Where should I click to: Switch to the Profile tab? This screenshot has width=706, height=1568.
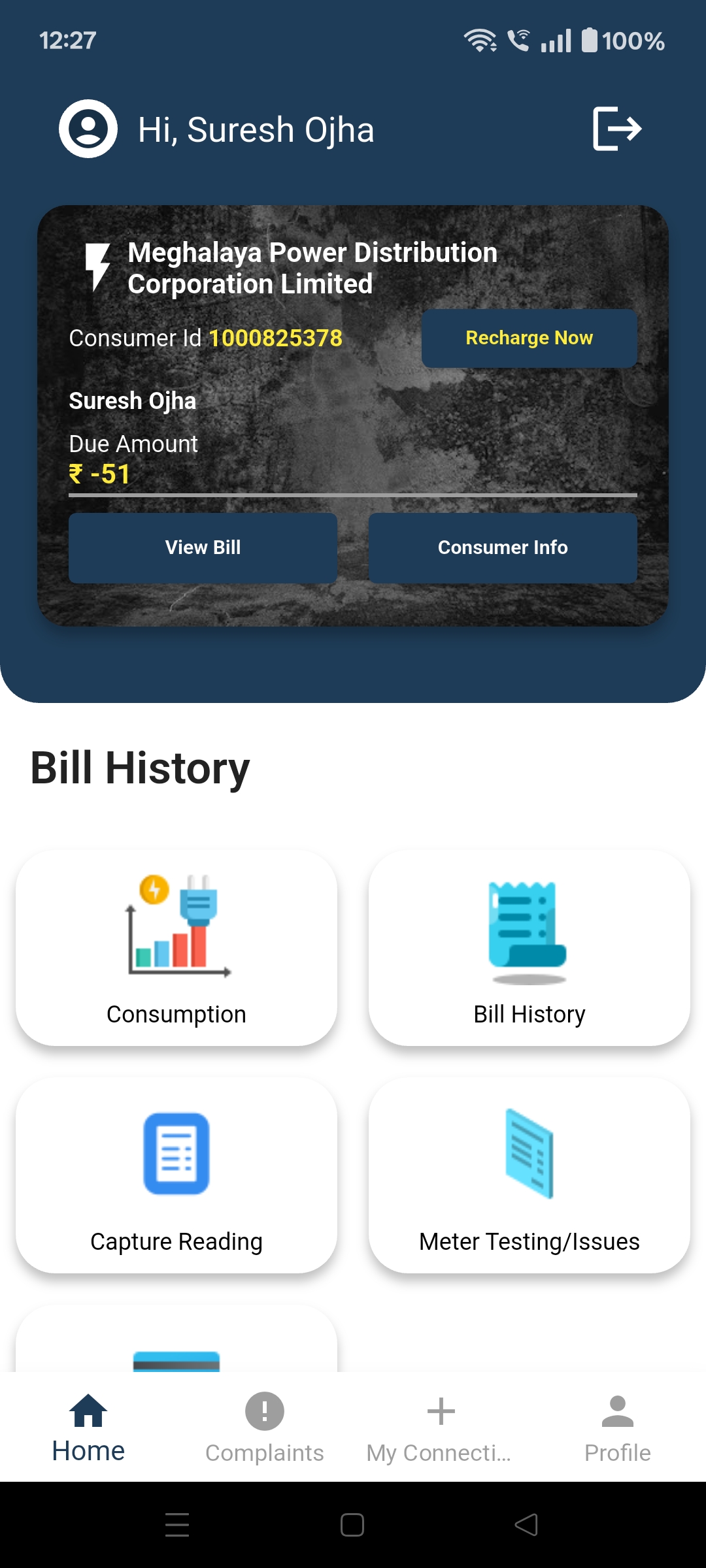coord(618,1428)
